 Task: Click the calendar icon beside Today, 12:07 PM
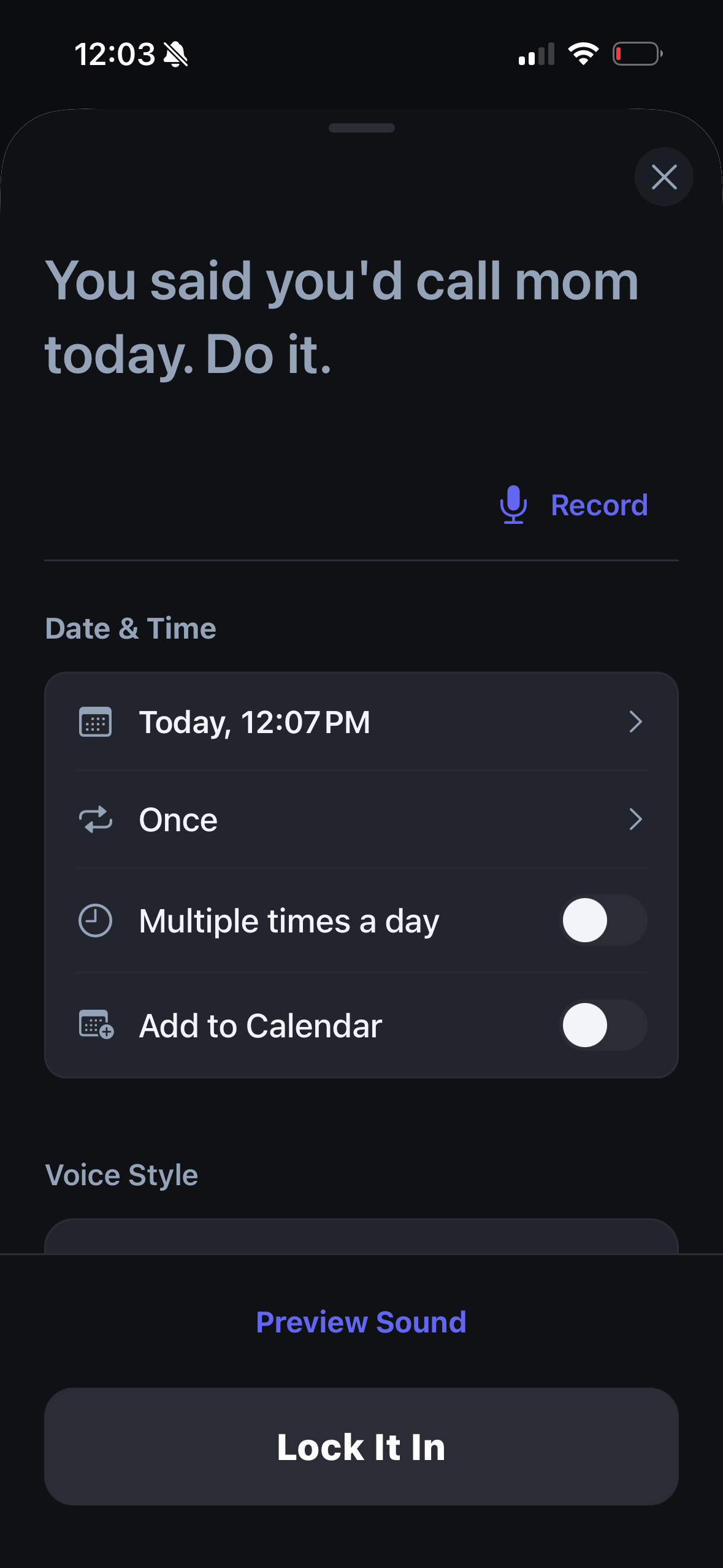[96, 722]
